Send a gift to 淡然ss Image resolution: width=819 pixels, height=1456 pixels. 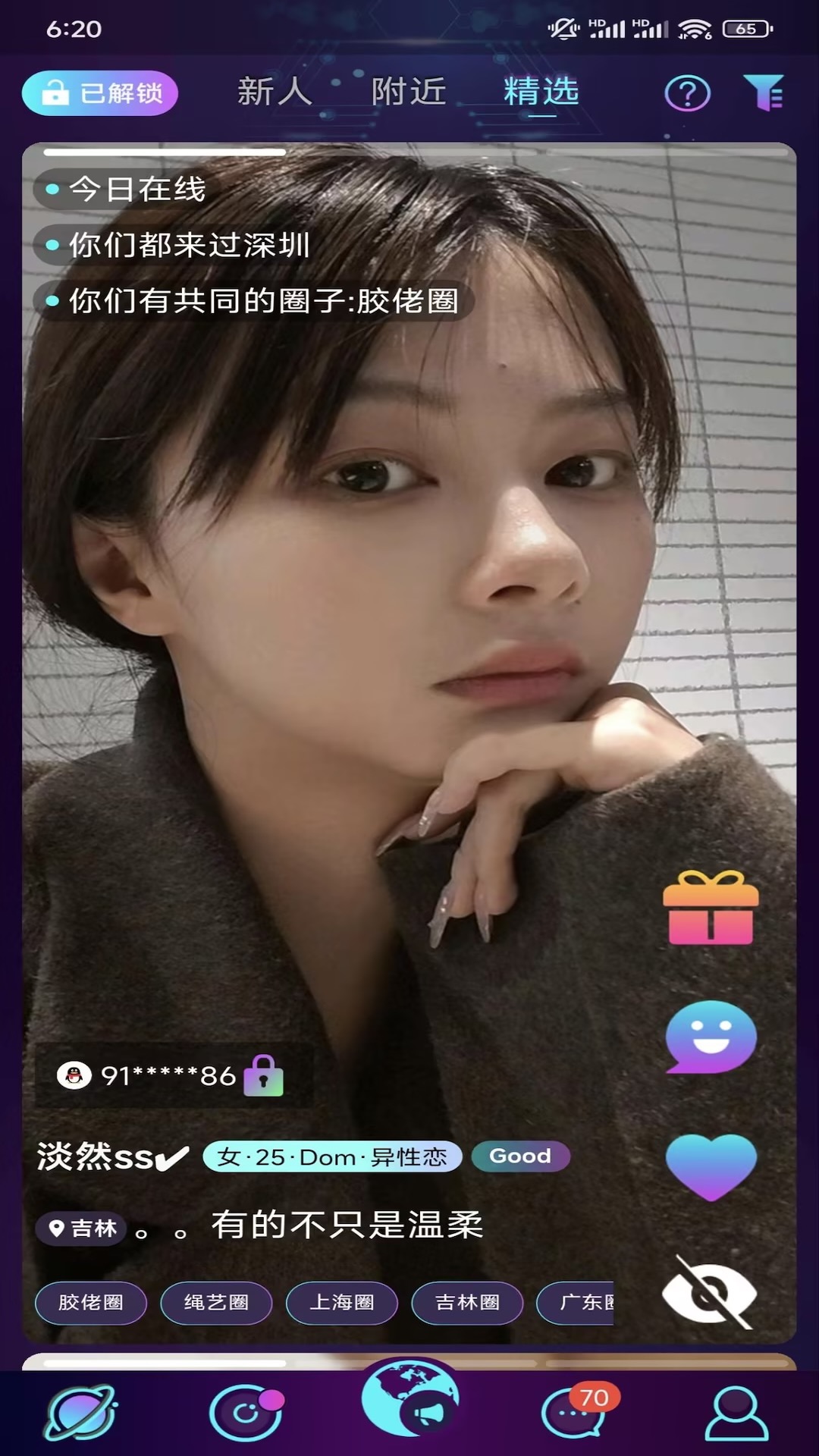[x=711, y=908]
